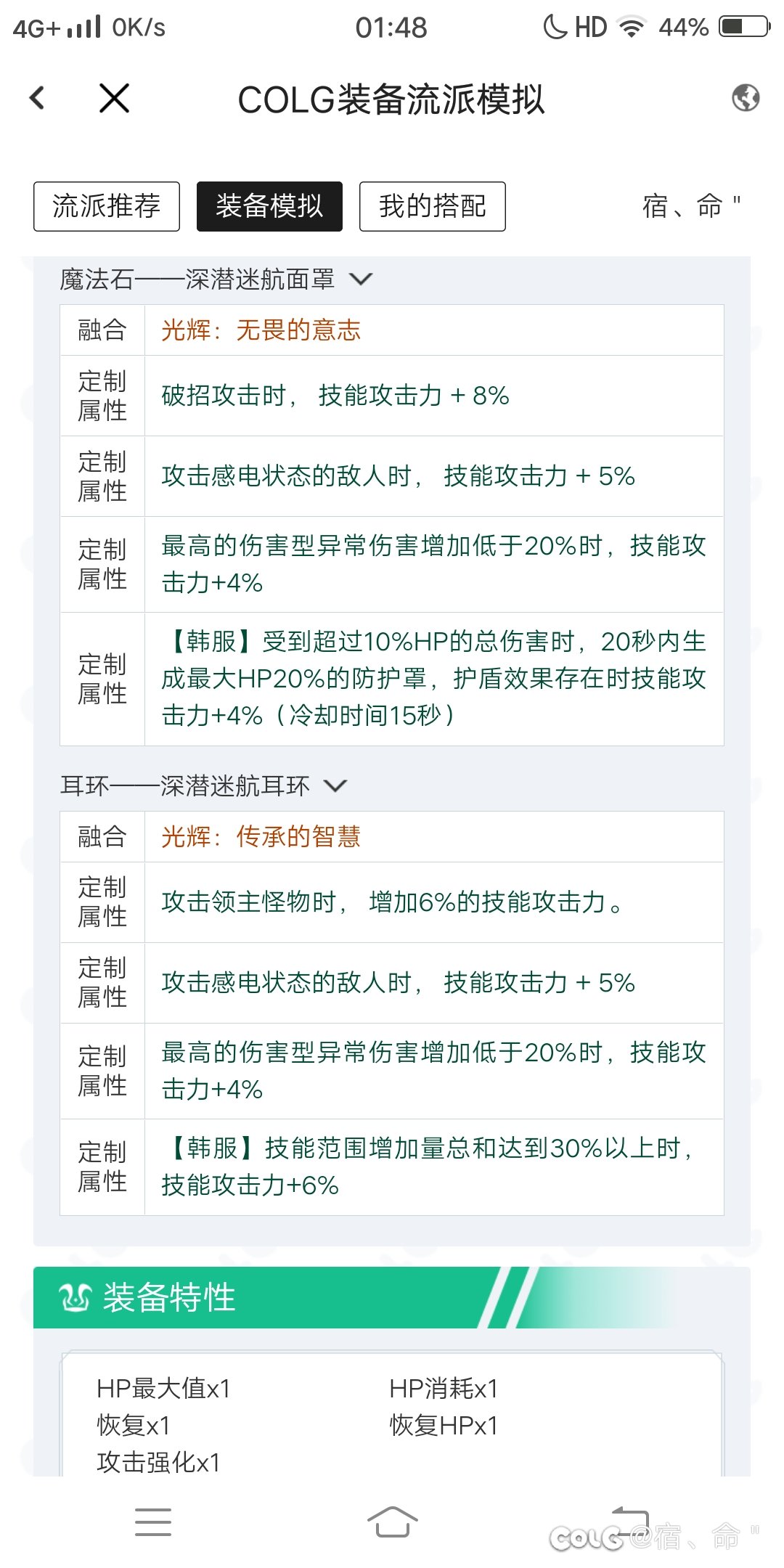Open the 我的搭配 tab
Viewport: 784px width, 1568px height.
[x=433, y=206]
